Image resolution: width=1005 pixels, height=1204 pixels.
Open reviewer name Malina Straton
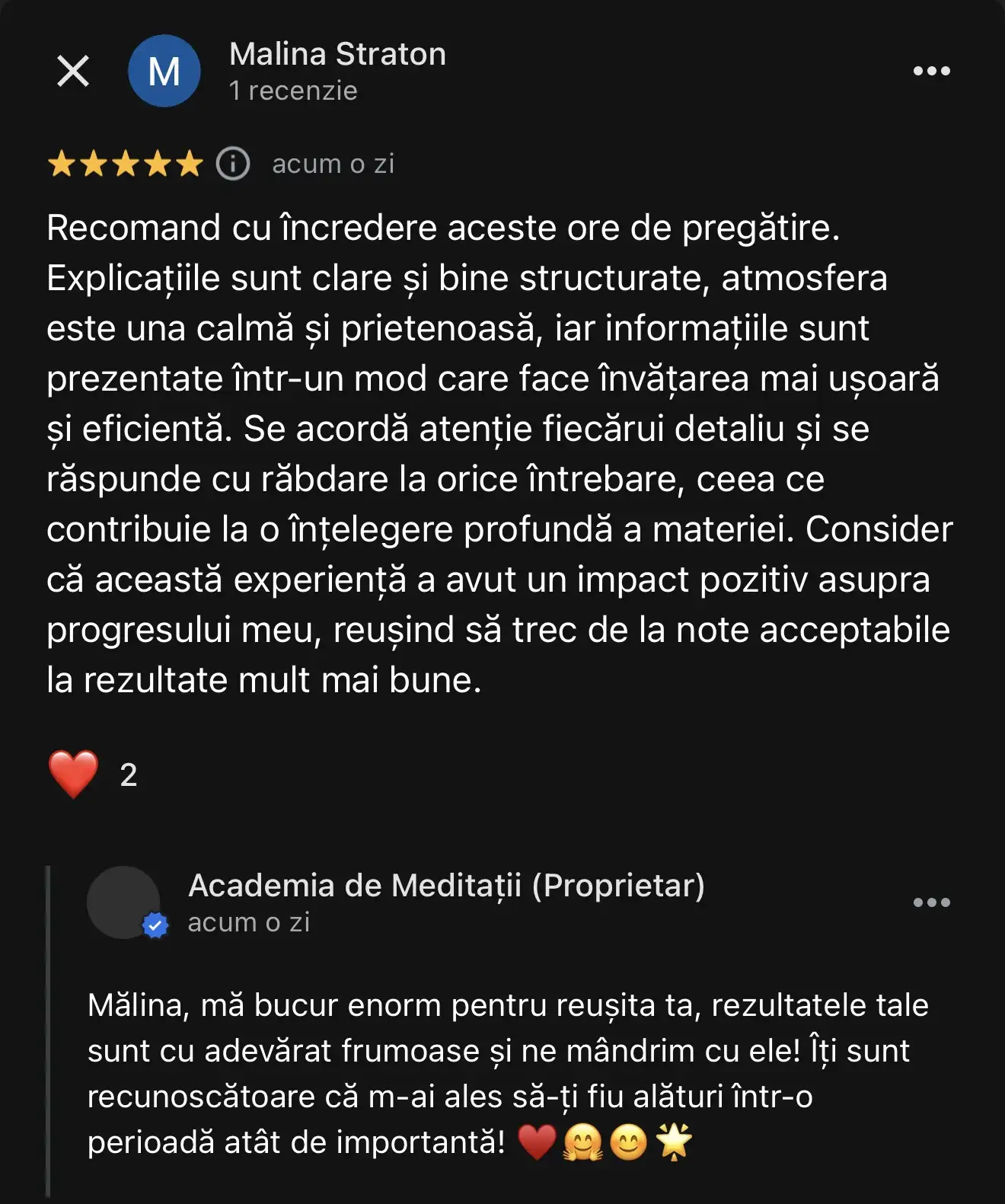click(337, 54)
